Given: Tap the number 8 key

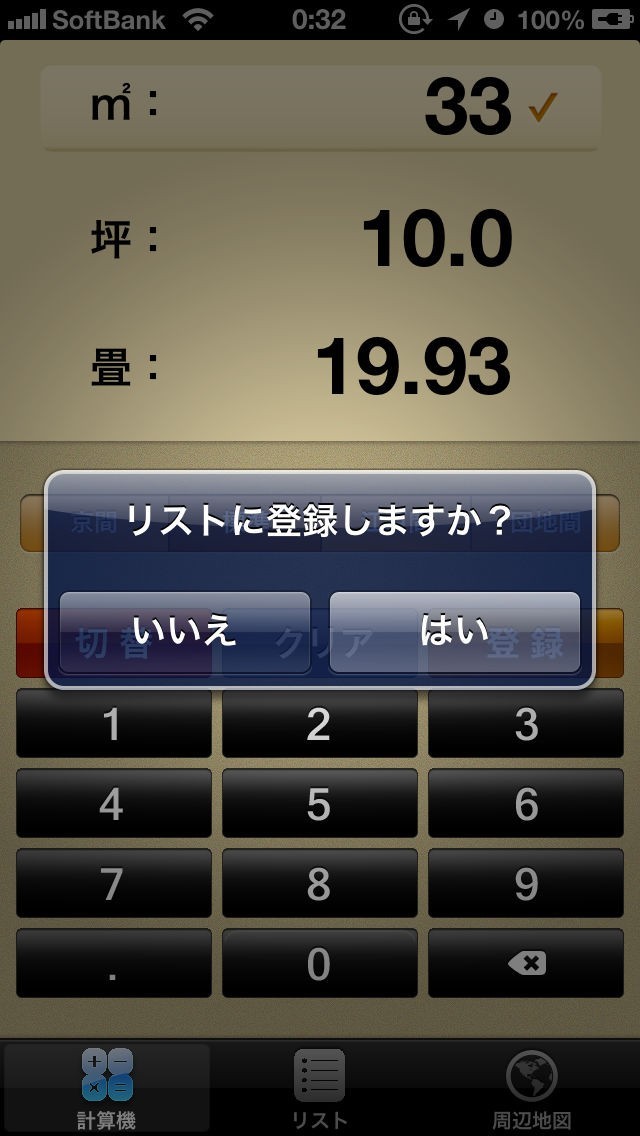Looking at the screenshot, I should [x=319, y=883].
